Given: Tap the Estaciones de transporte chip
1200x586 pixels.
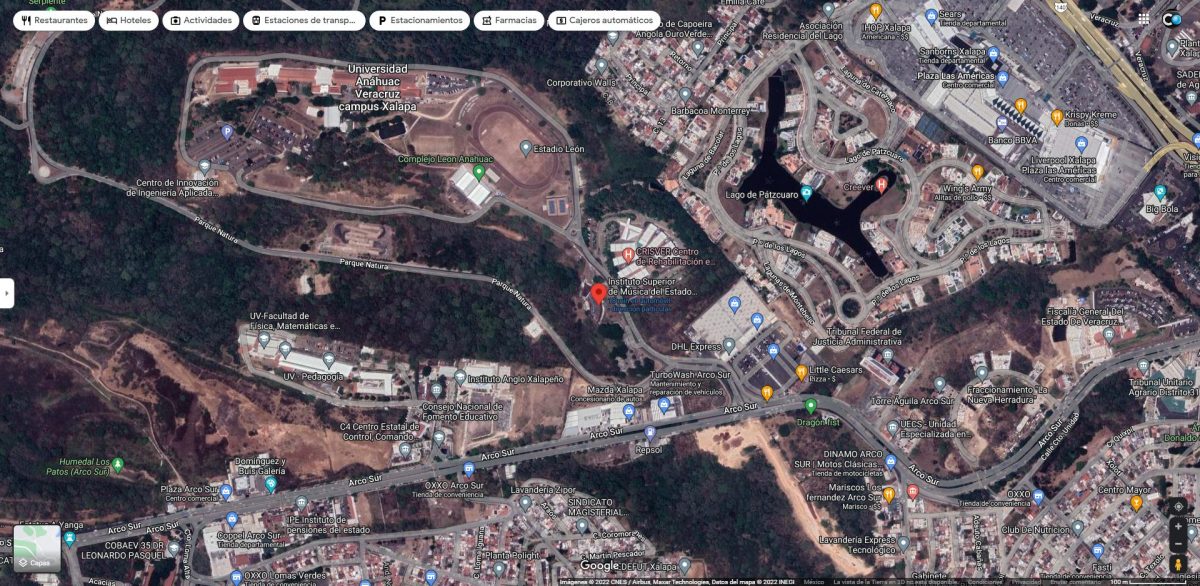Looking at the screenshot, I should point(305,20).
